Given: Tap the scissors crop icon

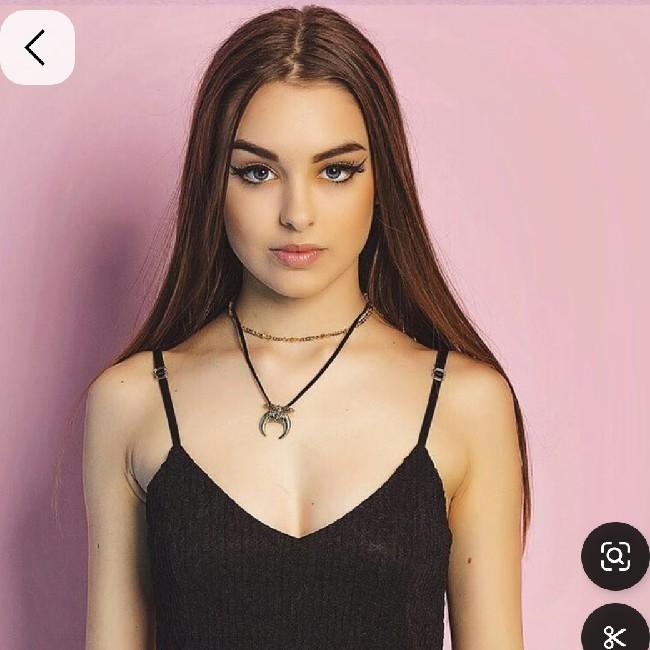Looking at the screenshot, I should click(x=614, y=633).
